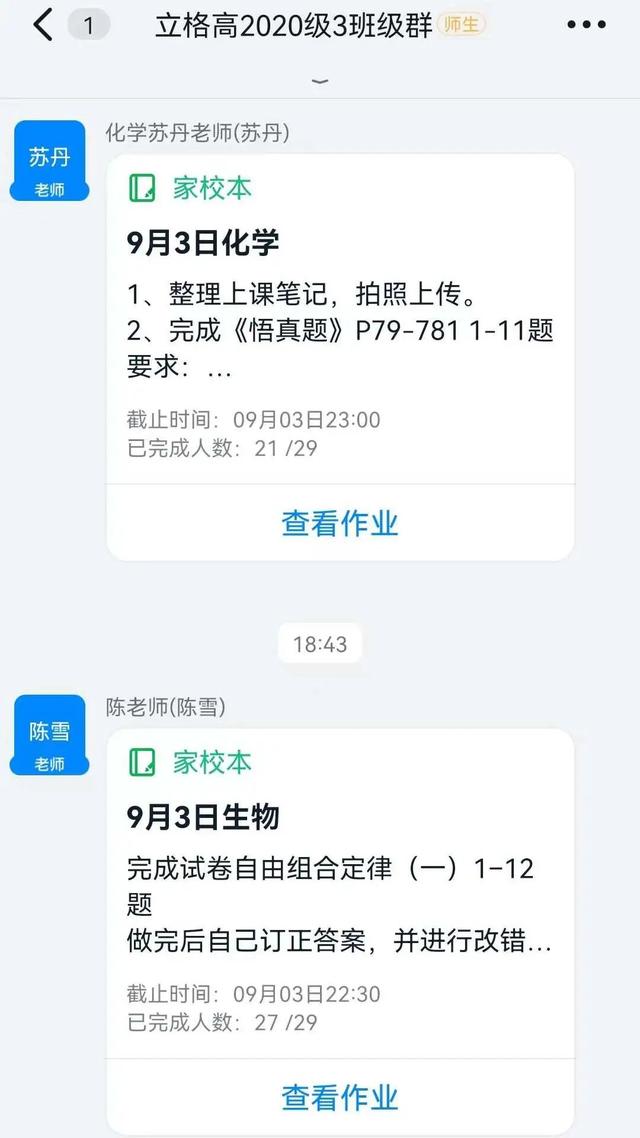Tap 查看作业 for the biology homework
Image resolution: width=640 pixels, height=1138 pixels.
[x=340, y=1097]
